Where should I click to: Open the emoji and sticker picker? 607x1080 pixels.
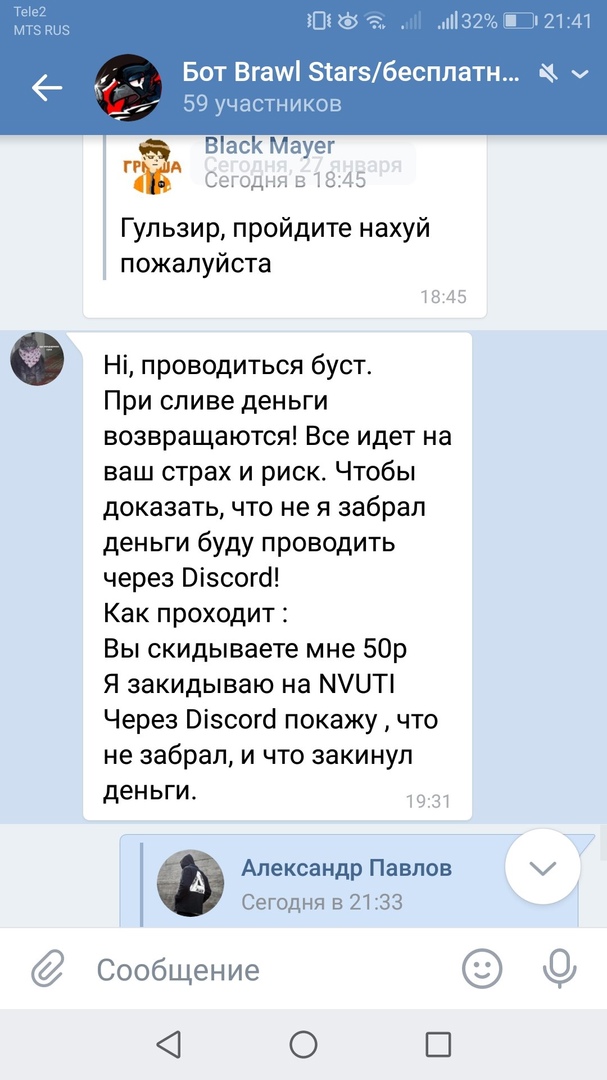pos(482,968)
